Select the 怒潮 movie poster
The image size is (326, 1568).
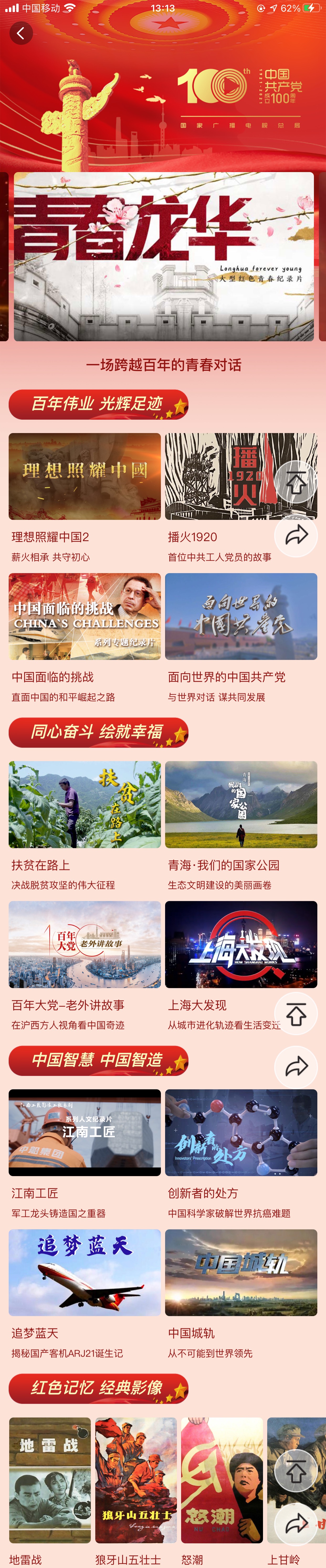coord(222,1480)
